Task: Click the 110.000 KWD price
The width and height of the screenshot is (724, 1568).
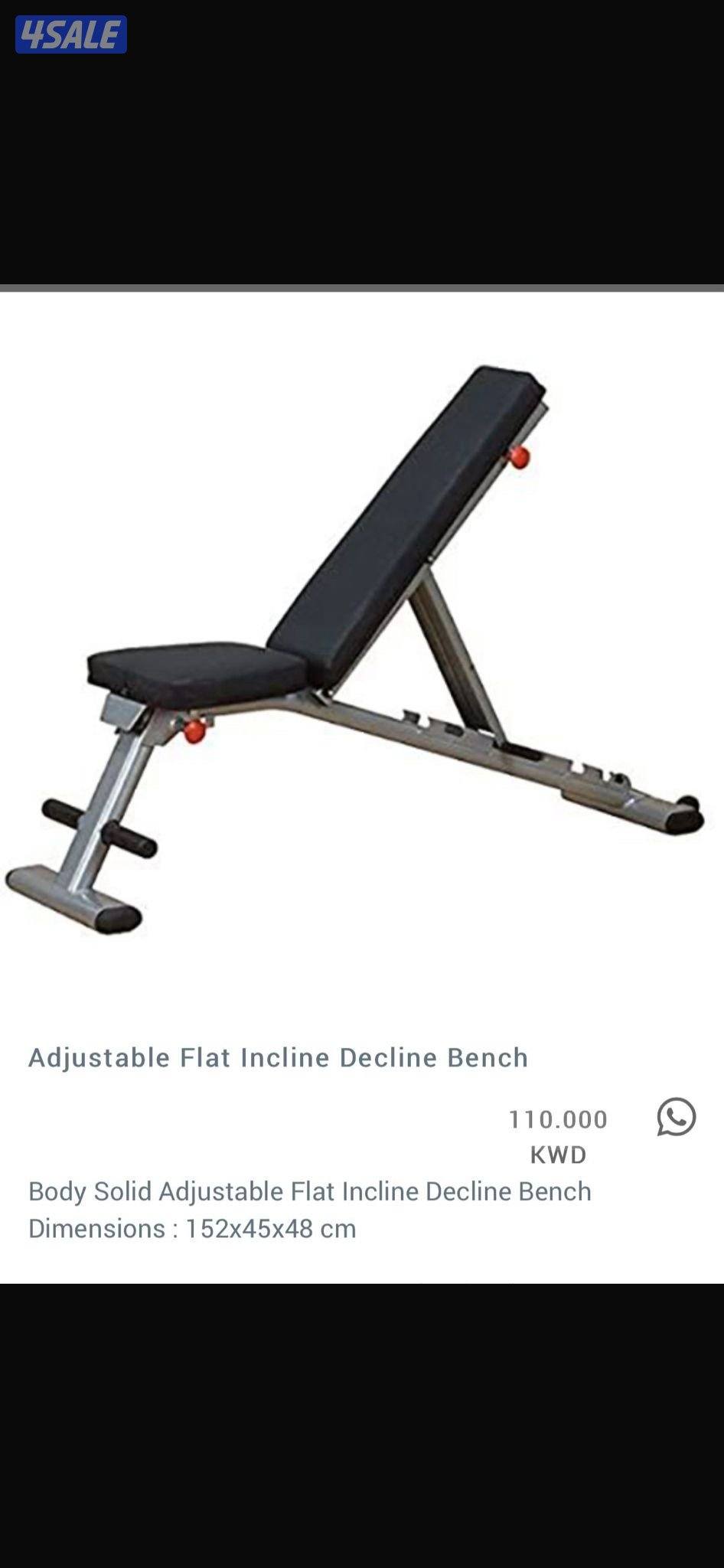Action: pos(558,1119)
